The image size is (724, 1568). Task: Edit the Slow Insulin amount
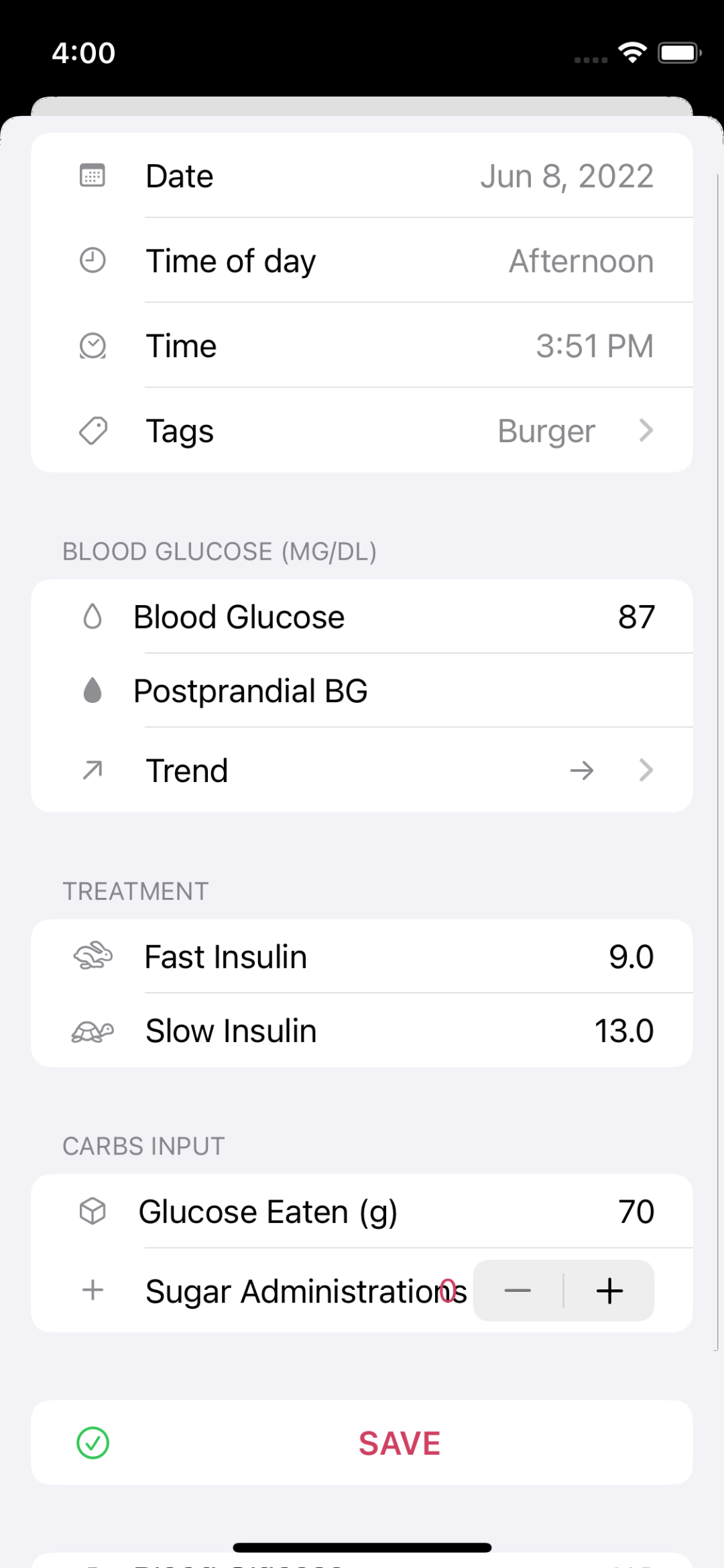[x=623, y=1031]
